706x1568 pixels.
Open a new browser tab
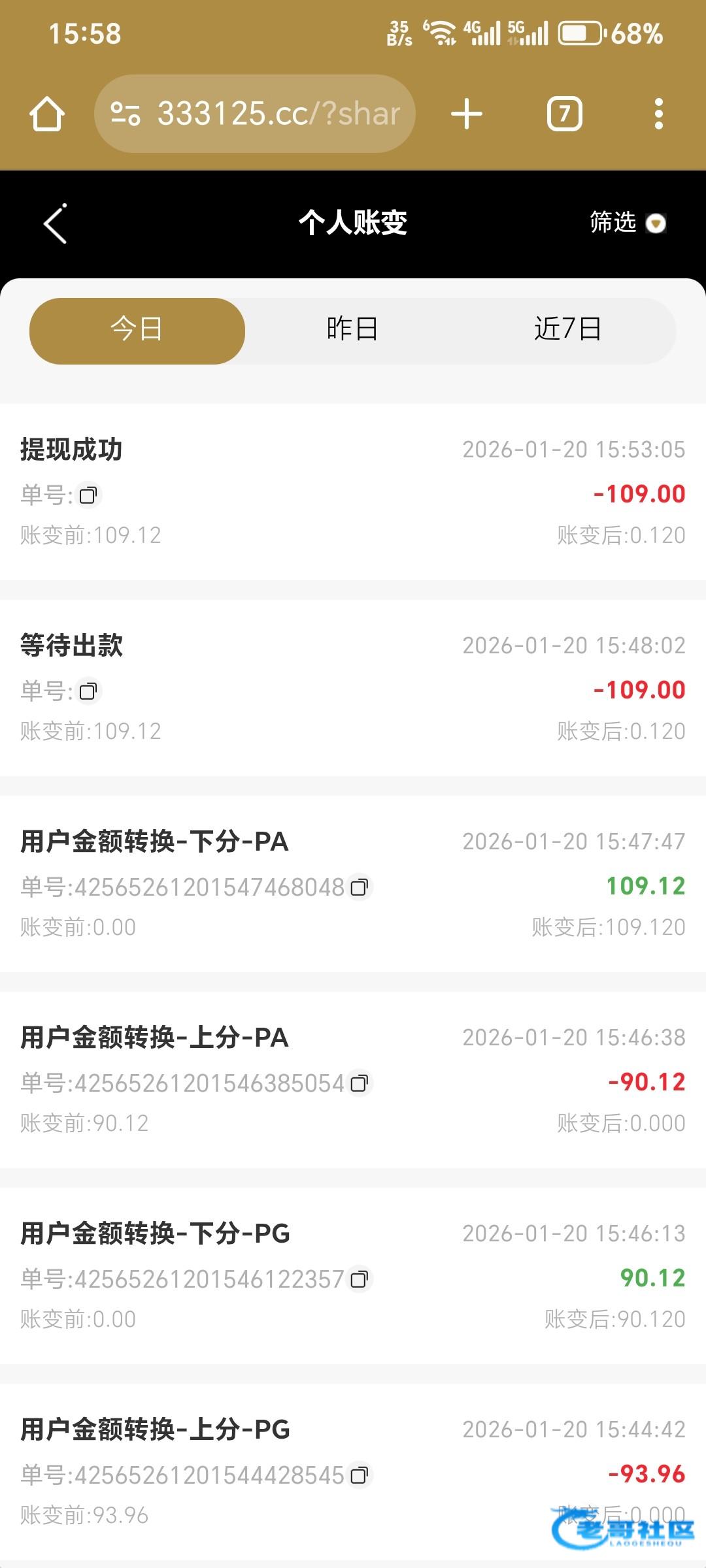pyautogui.click(x=467, y=114)
